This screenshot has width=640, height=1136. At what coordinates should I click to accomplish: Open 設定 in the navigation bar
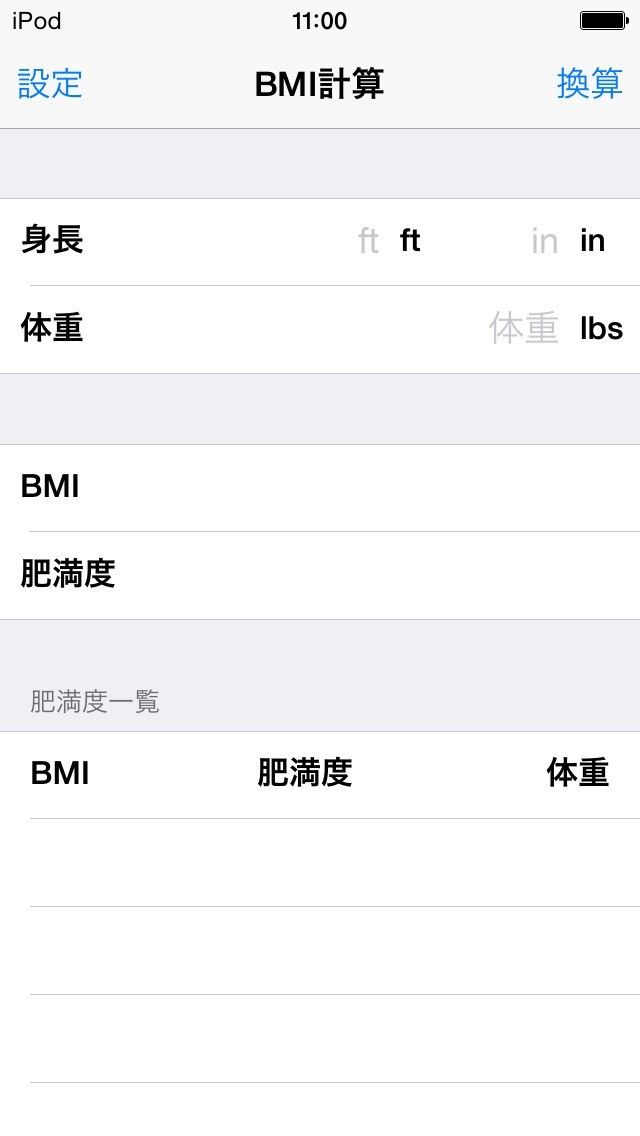point(50,84)
